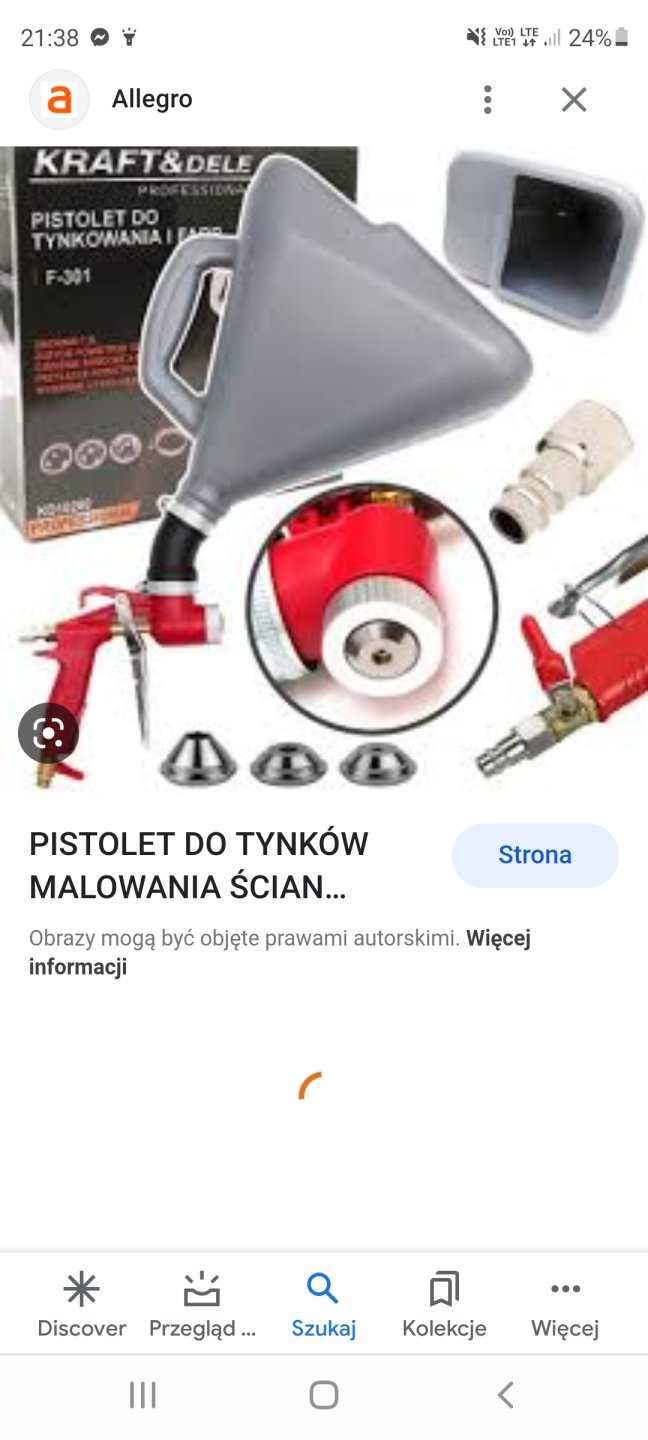Image resolution: width=648 pixels, height=1440 pixels.
Task: Search this image with Google Lens
Action: 47,734
